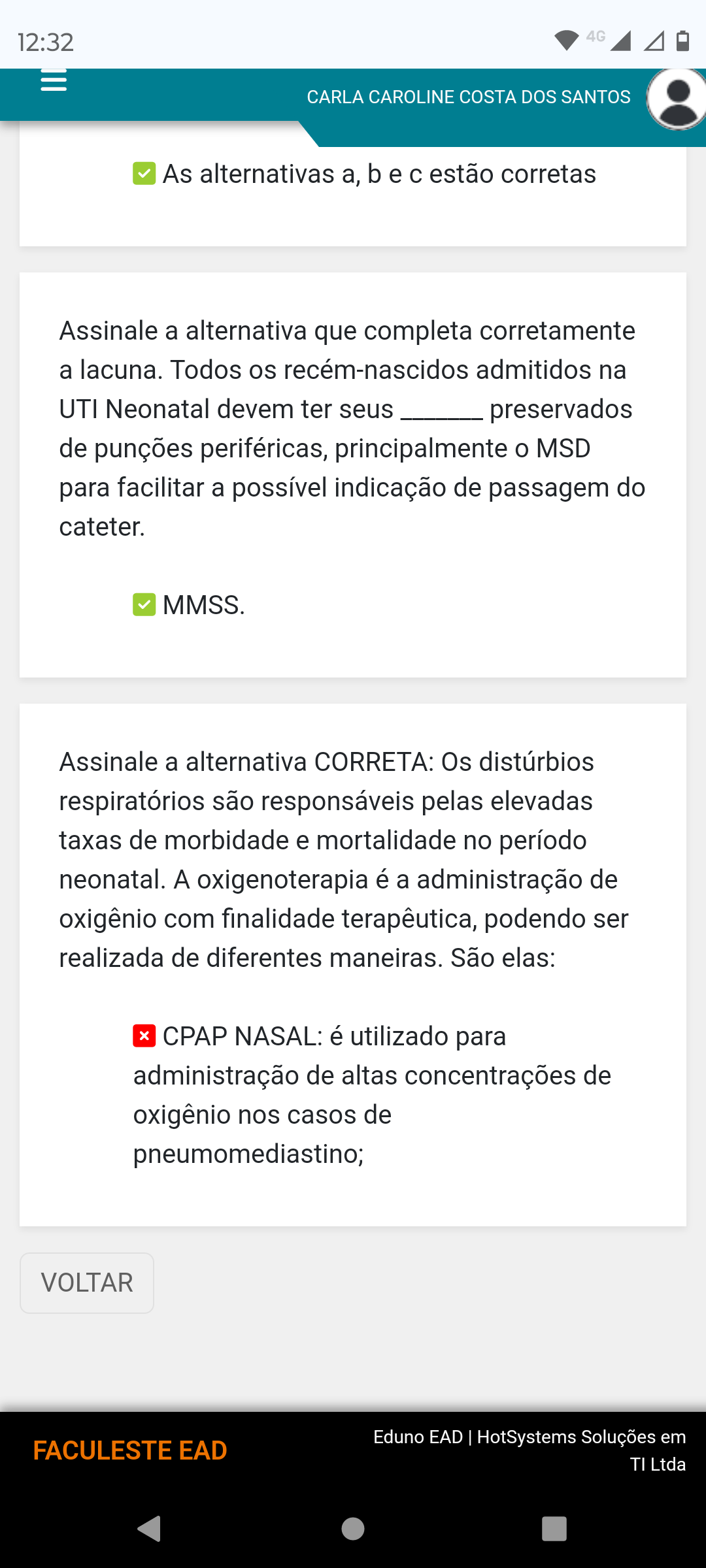The height and width of the screenshot is (1568, 706).
Task: Tap the VOLTAR button
Action: (x=87, y=1282)
